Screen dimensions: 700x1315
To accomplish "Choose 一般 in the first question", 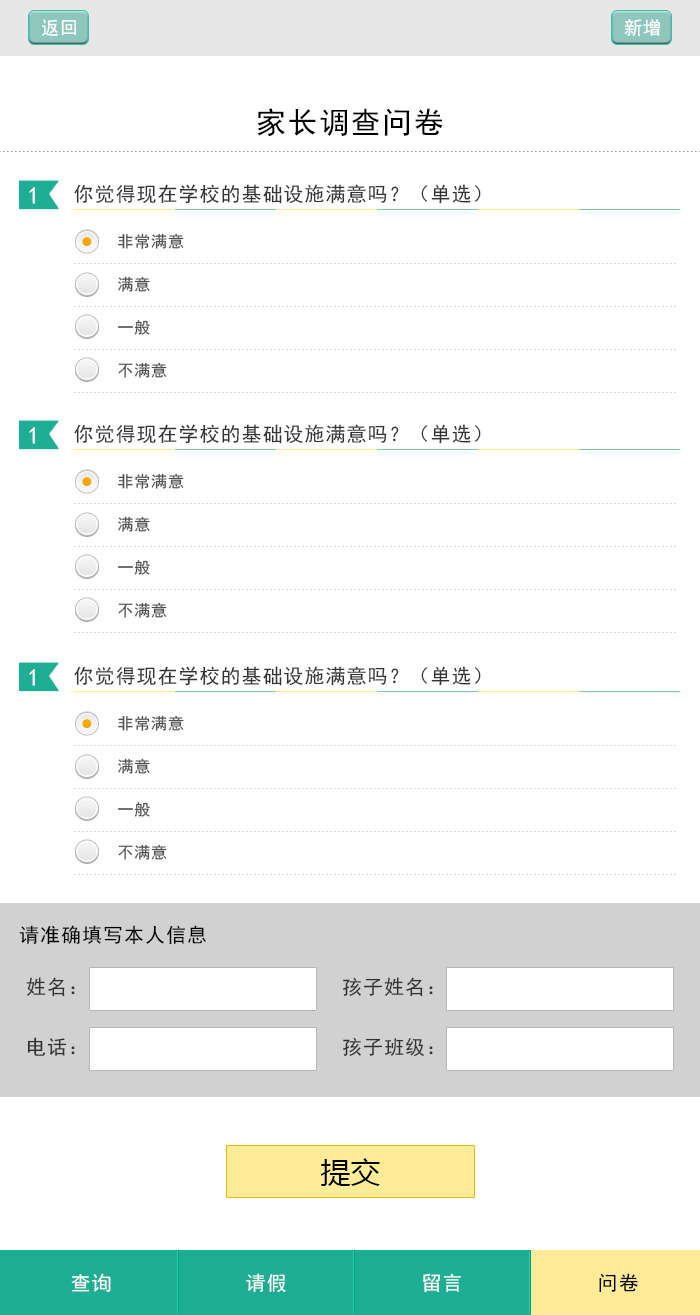I will [x=87, y=327].
